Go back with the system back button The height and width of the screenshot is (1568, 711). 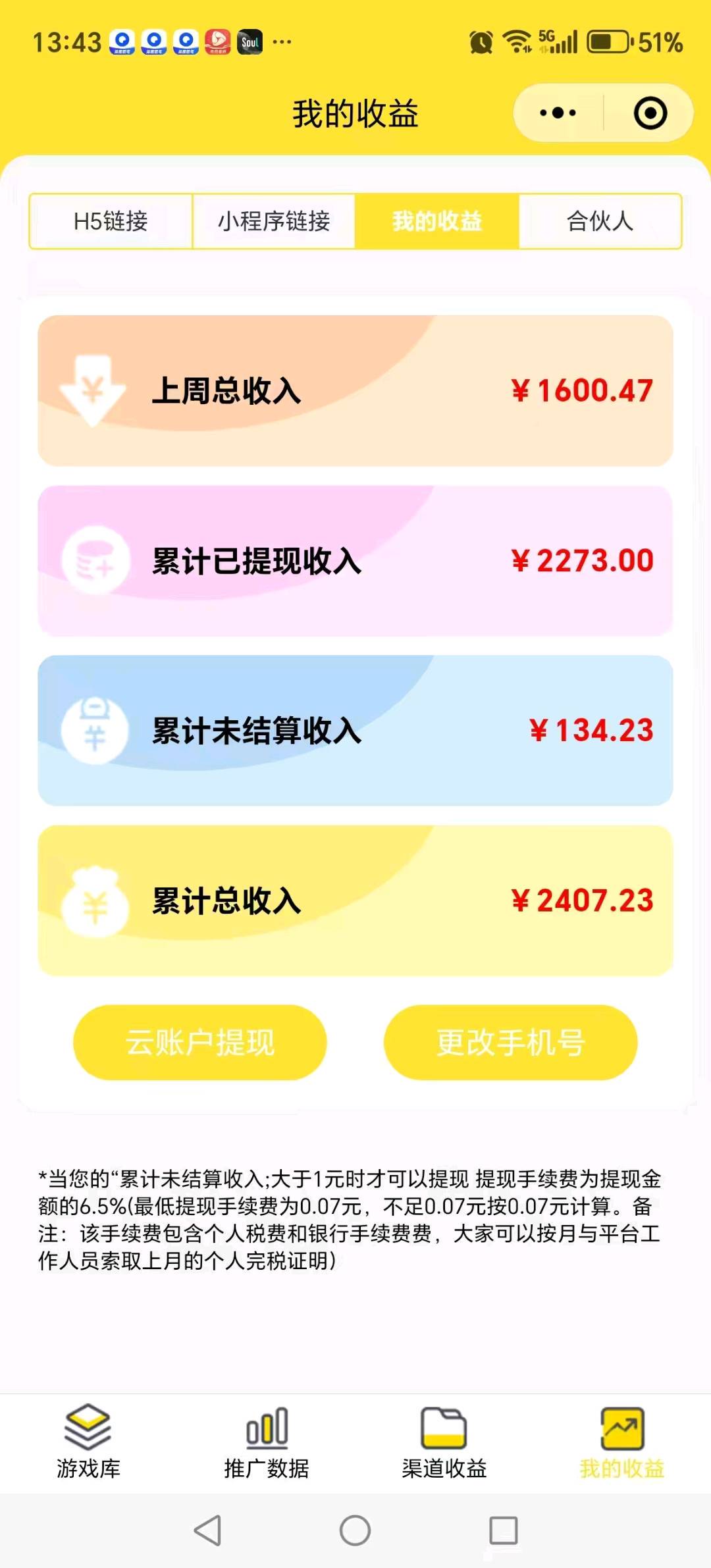point(208,1530)
